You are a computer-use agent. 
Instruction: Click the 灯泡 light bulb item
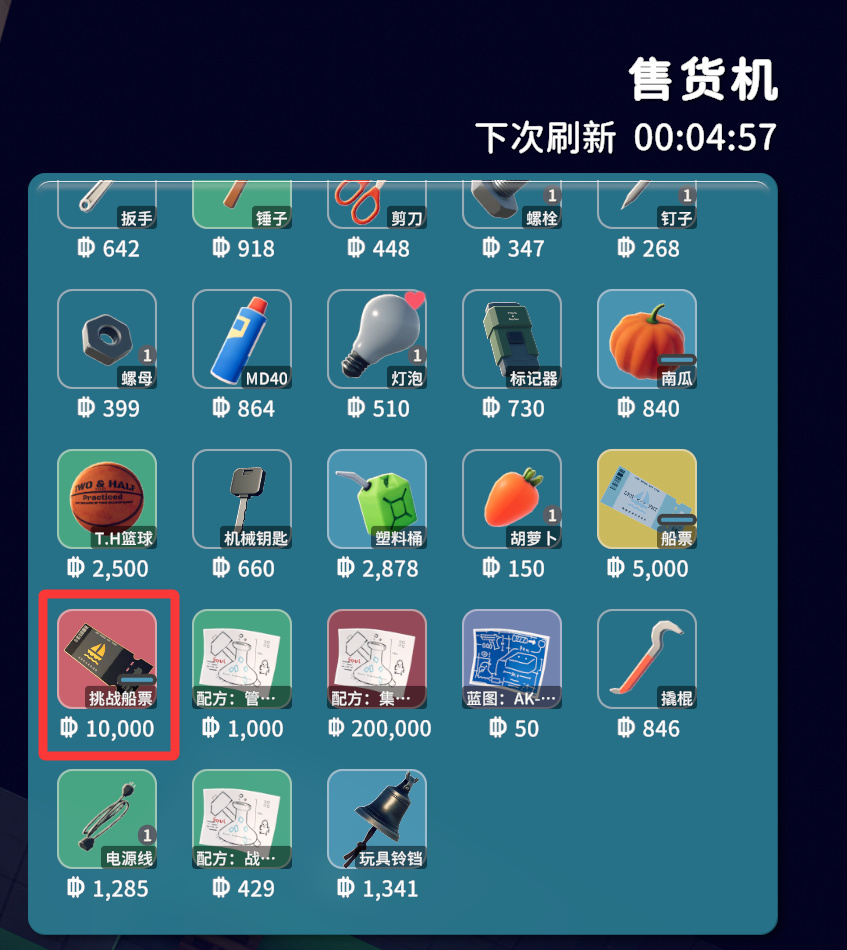tap(376, 339)
